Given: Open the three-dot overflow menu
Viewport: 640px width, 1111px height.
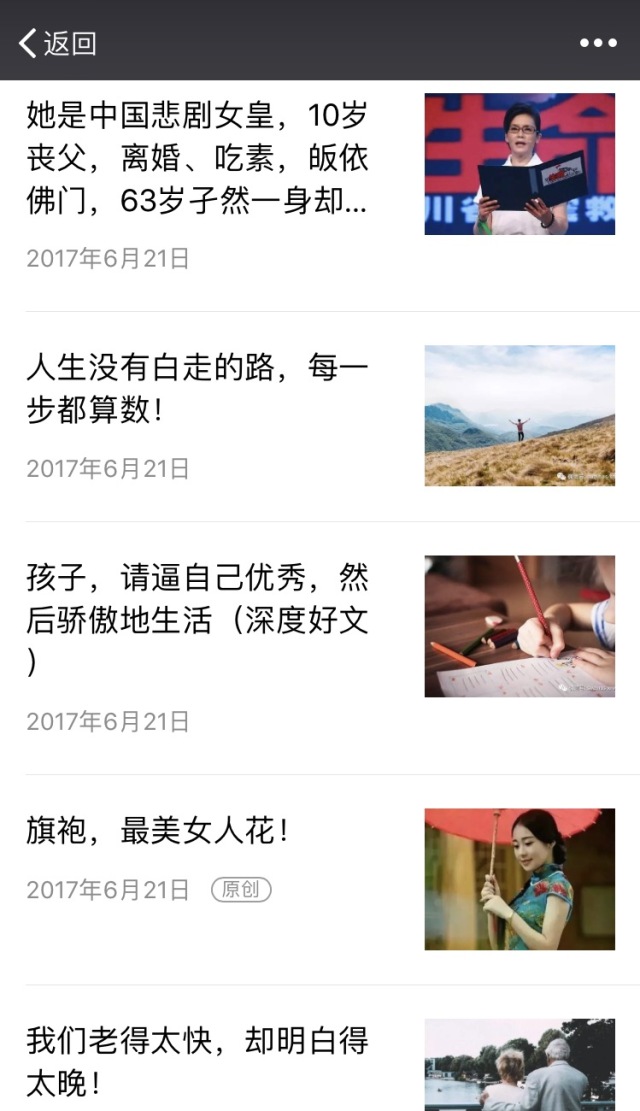Looking at the screenshot, I should tap(598, 43).
